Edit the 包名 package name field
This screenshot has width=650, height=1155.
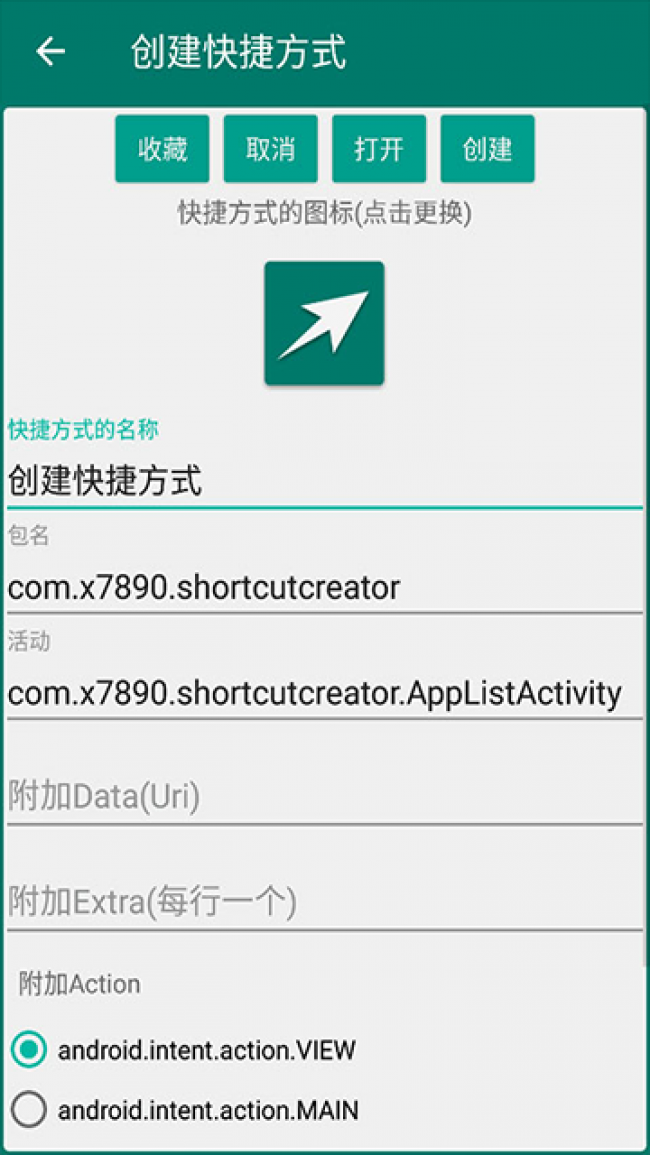pos(324,587)
